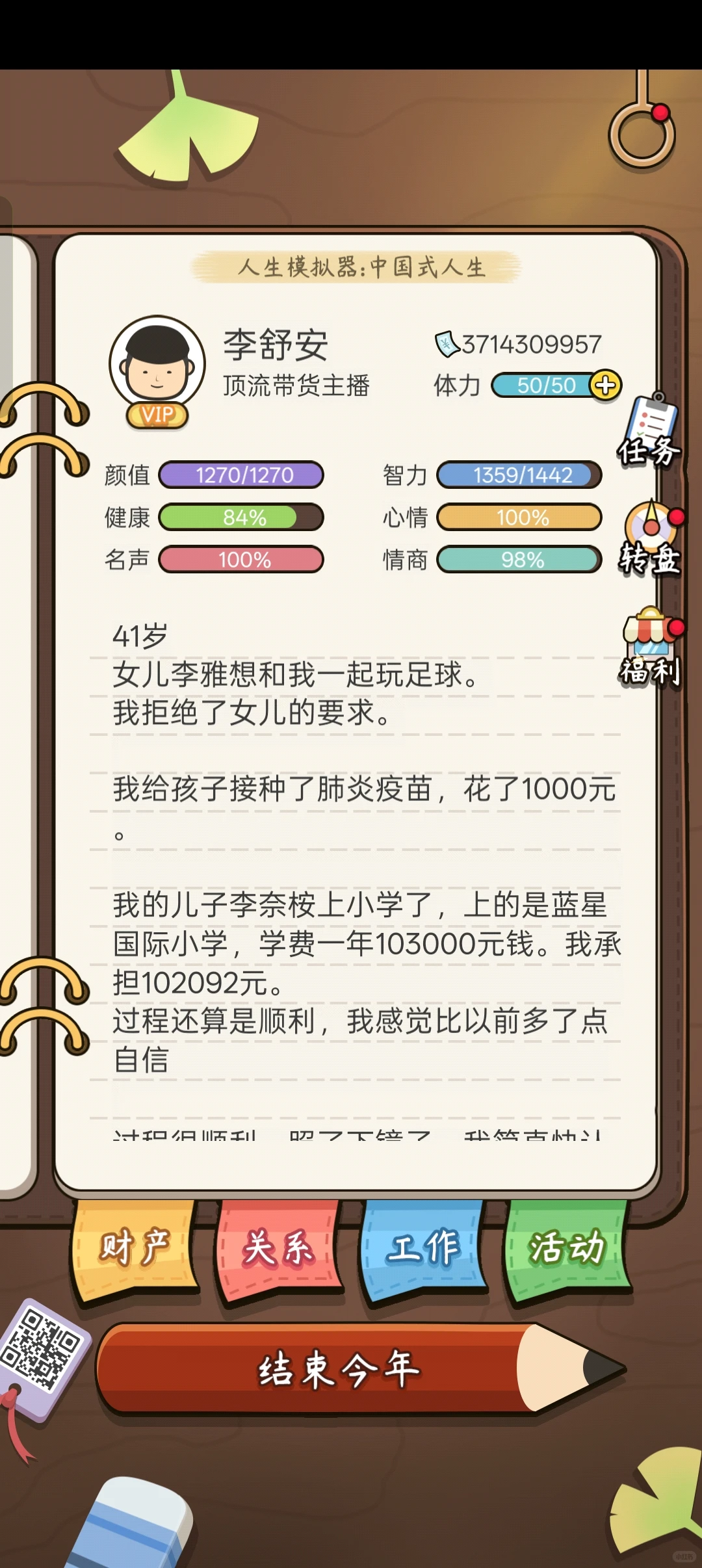Open the 工作 tab

coord(422,1247)
